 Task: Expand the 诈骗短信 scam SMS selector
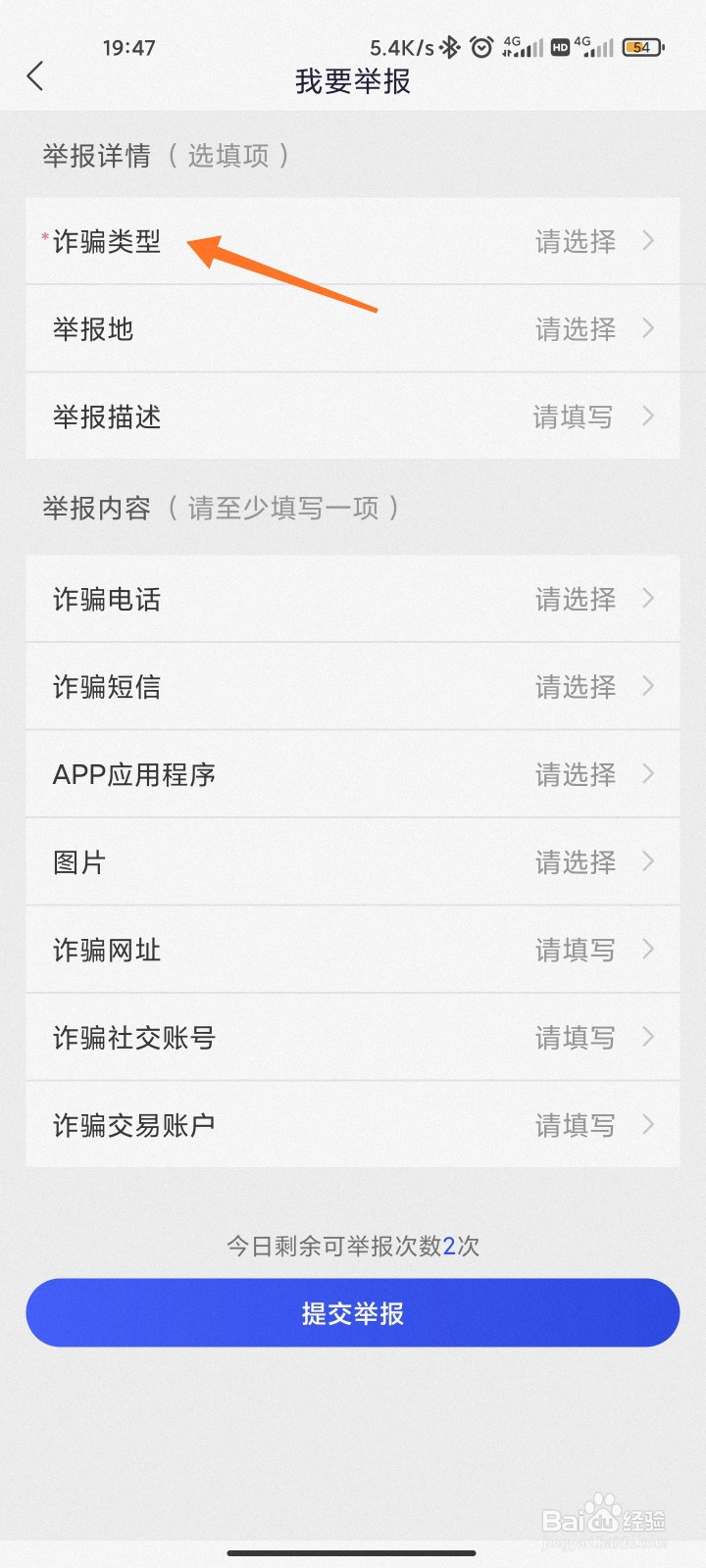coord(353,686)
